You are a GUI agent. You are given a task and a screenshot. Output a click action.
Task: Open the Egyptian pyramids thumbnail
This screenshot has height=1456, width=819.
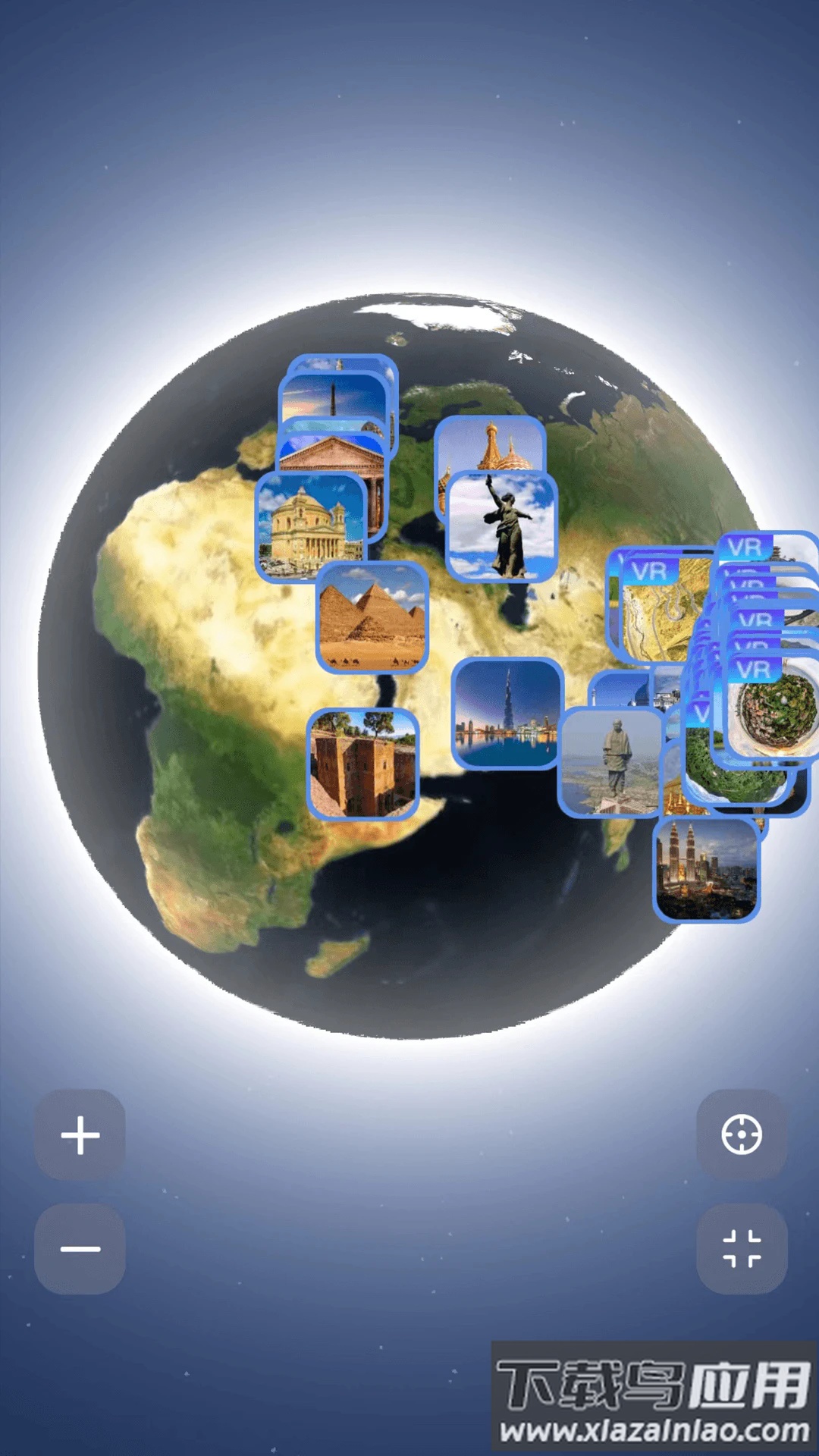click(372, 618)
